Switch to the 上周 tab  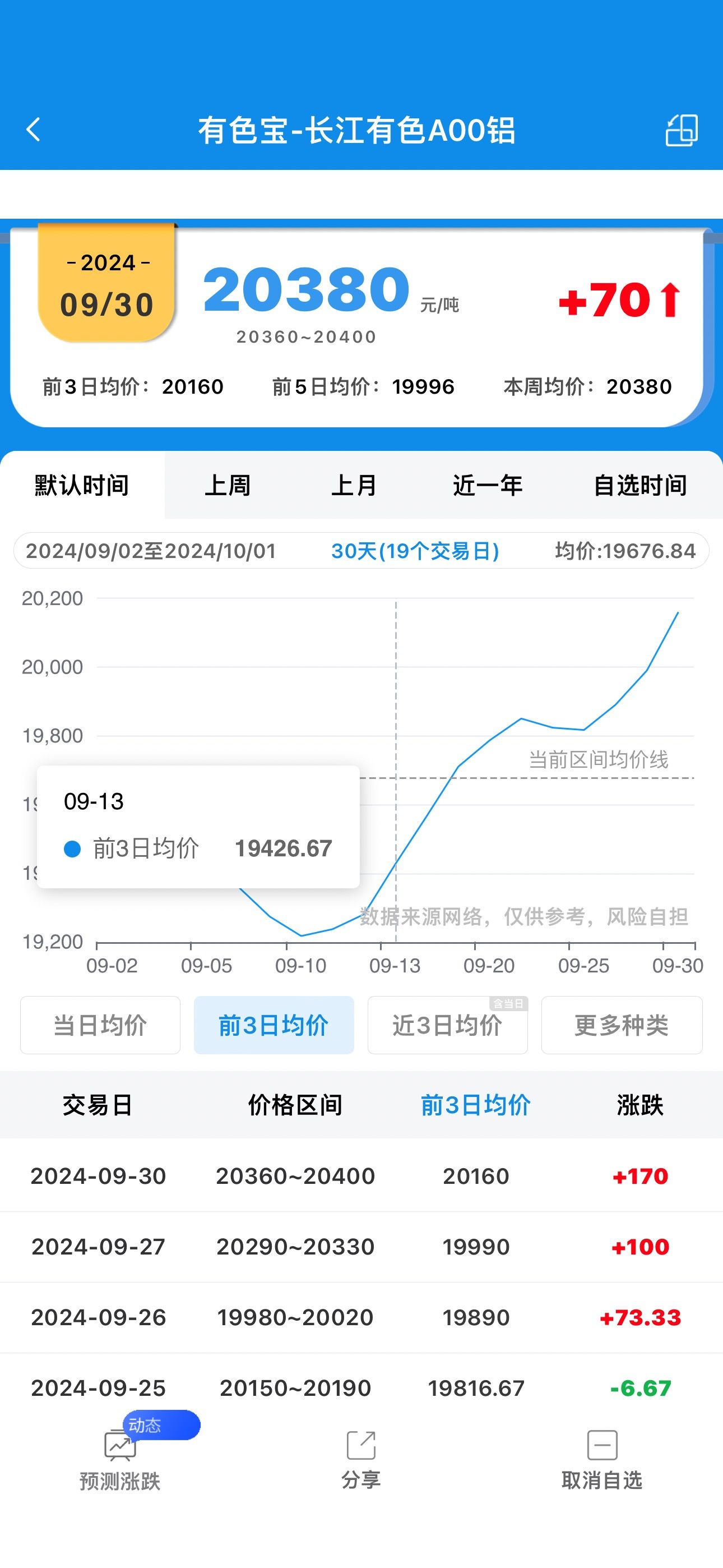click(228, 485)
